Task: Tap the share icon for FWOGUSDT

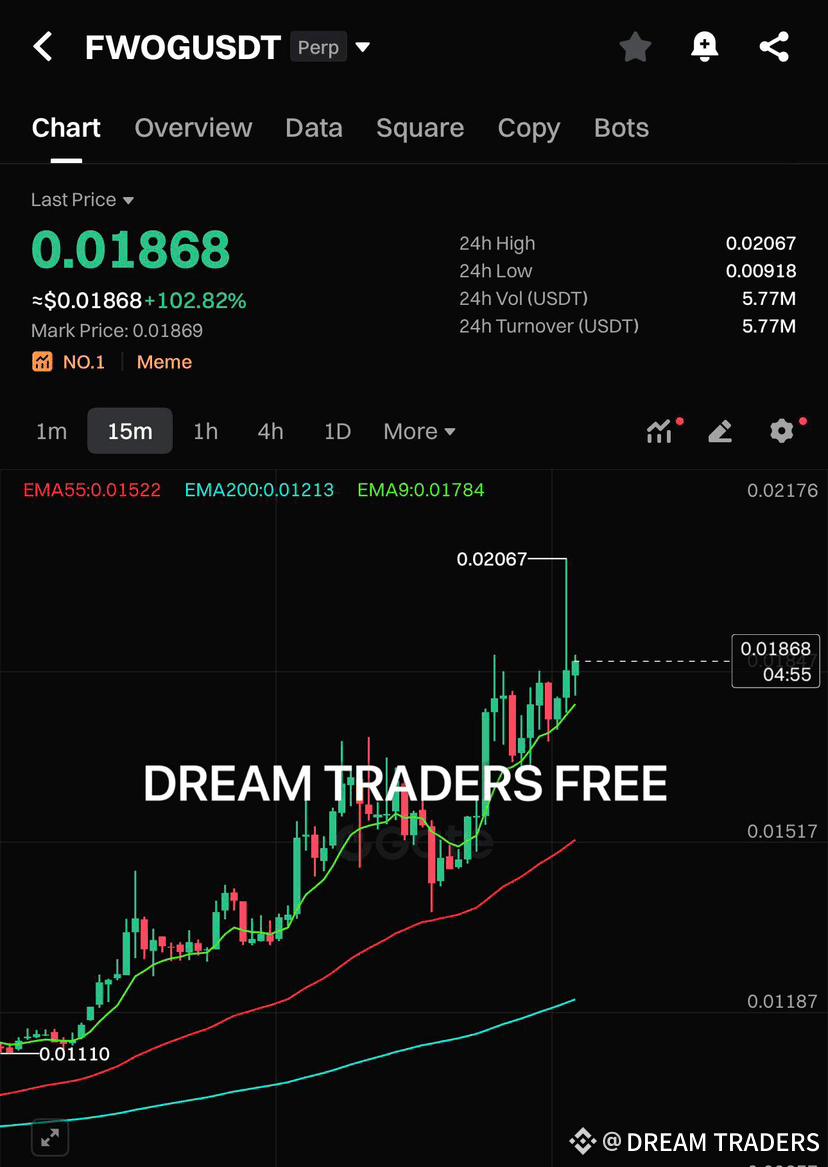Action: coord(774,46)
